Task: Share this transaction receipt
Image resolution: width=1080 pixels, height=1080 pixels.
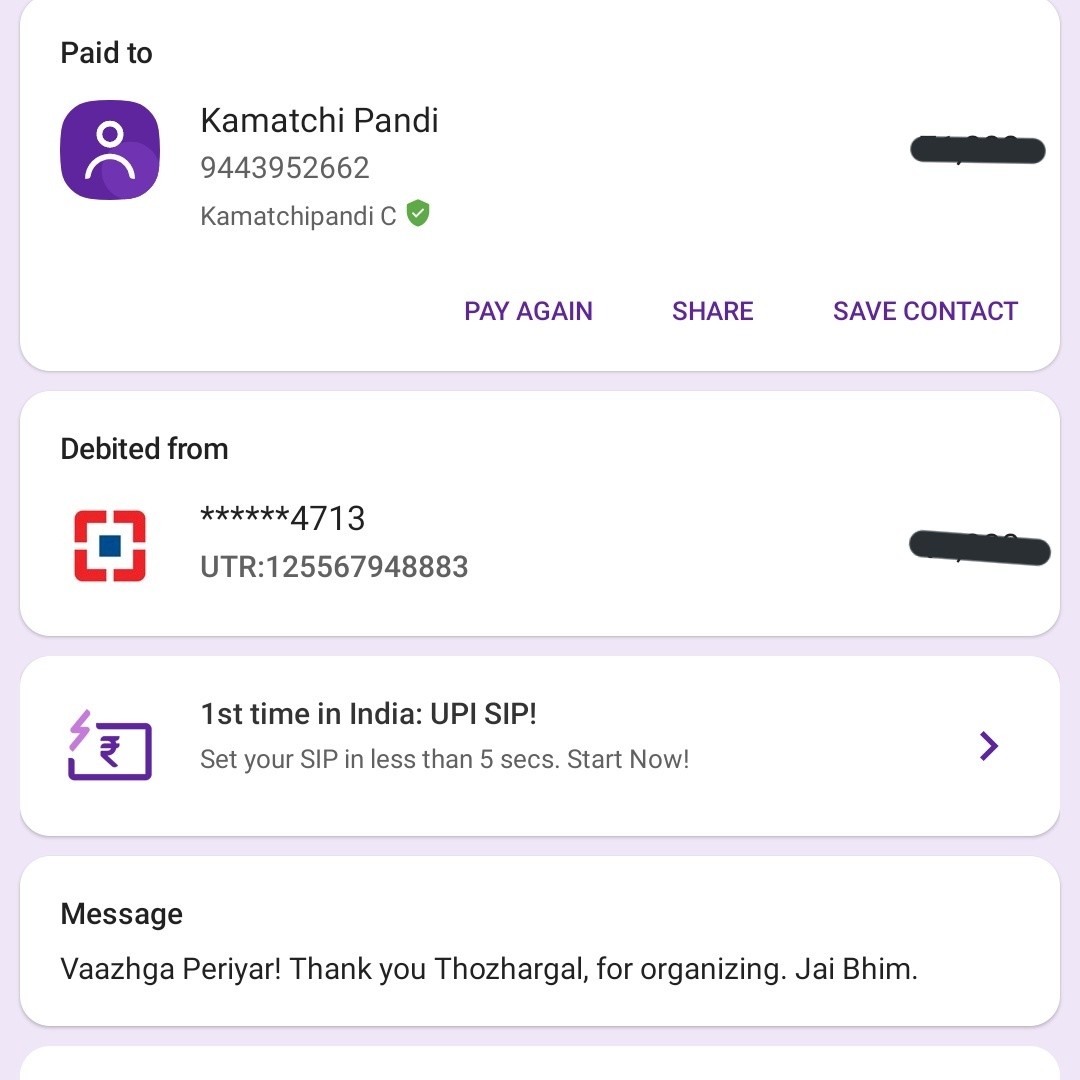Action: pos(712,311)
